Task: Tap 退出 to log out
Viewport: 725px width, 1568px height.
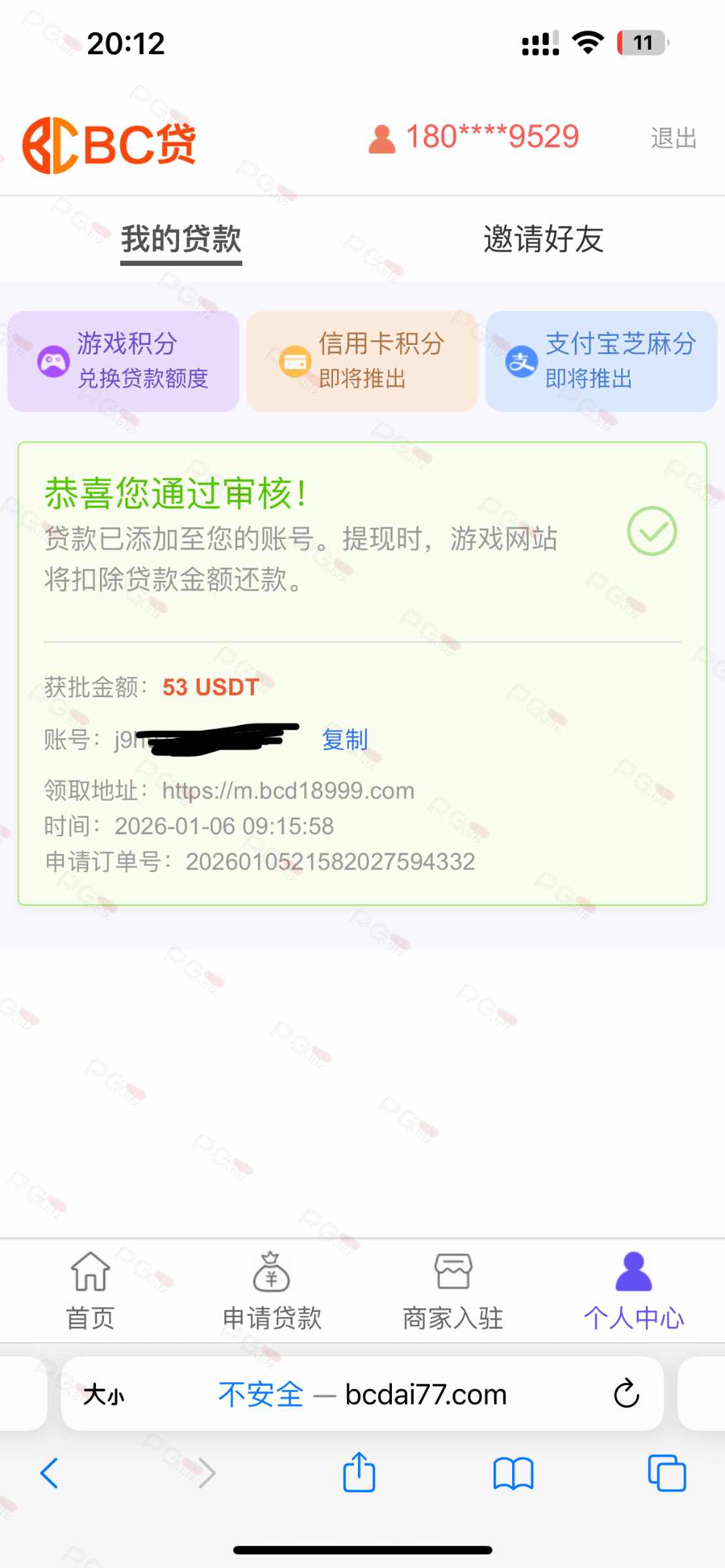Action: [x=673, y=139]
